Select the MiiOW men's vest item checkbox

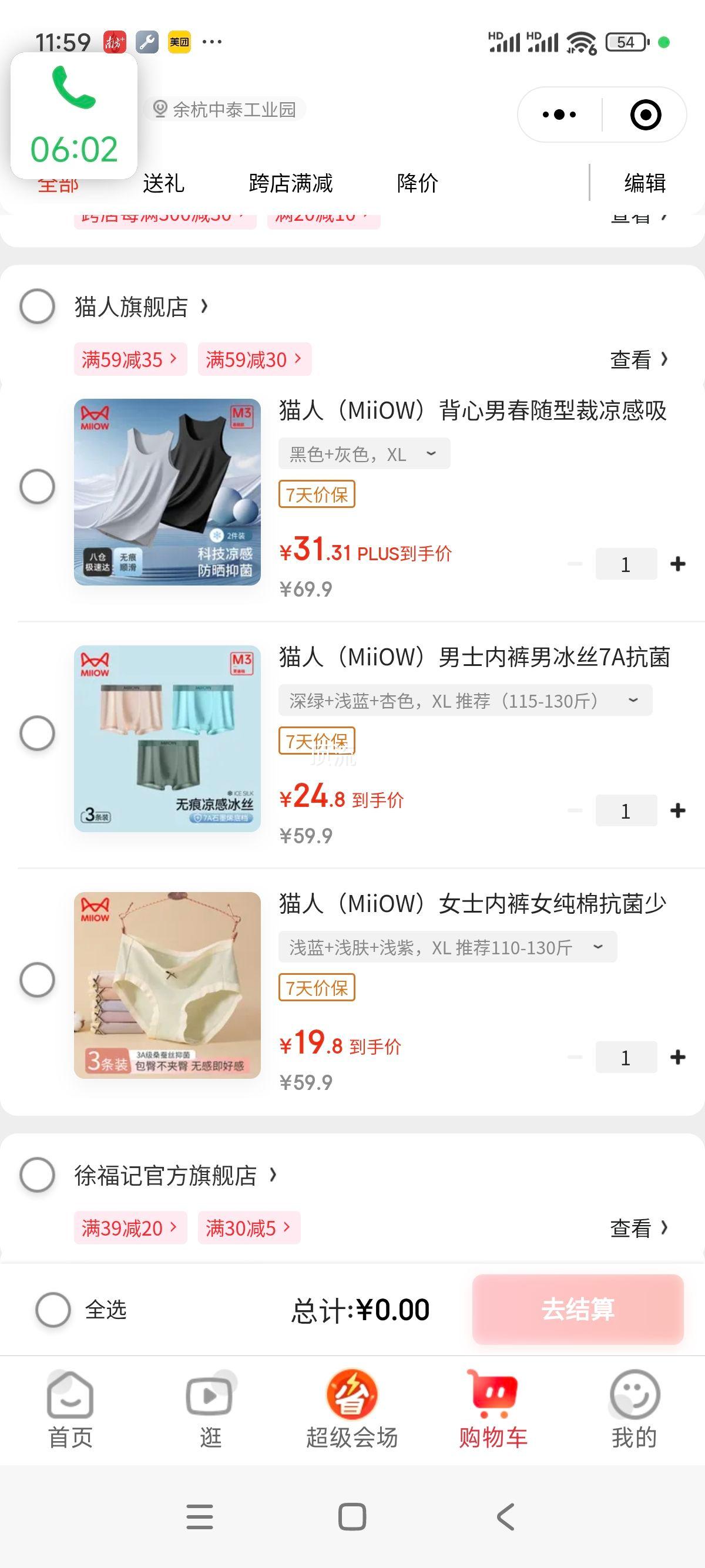(37, 486)
